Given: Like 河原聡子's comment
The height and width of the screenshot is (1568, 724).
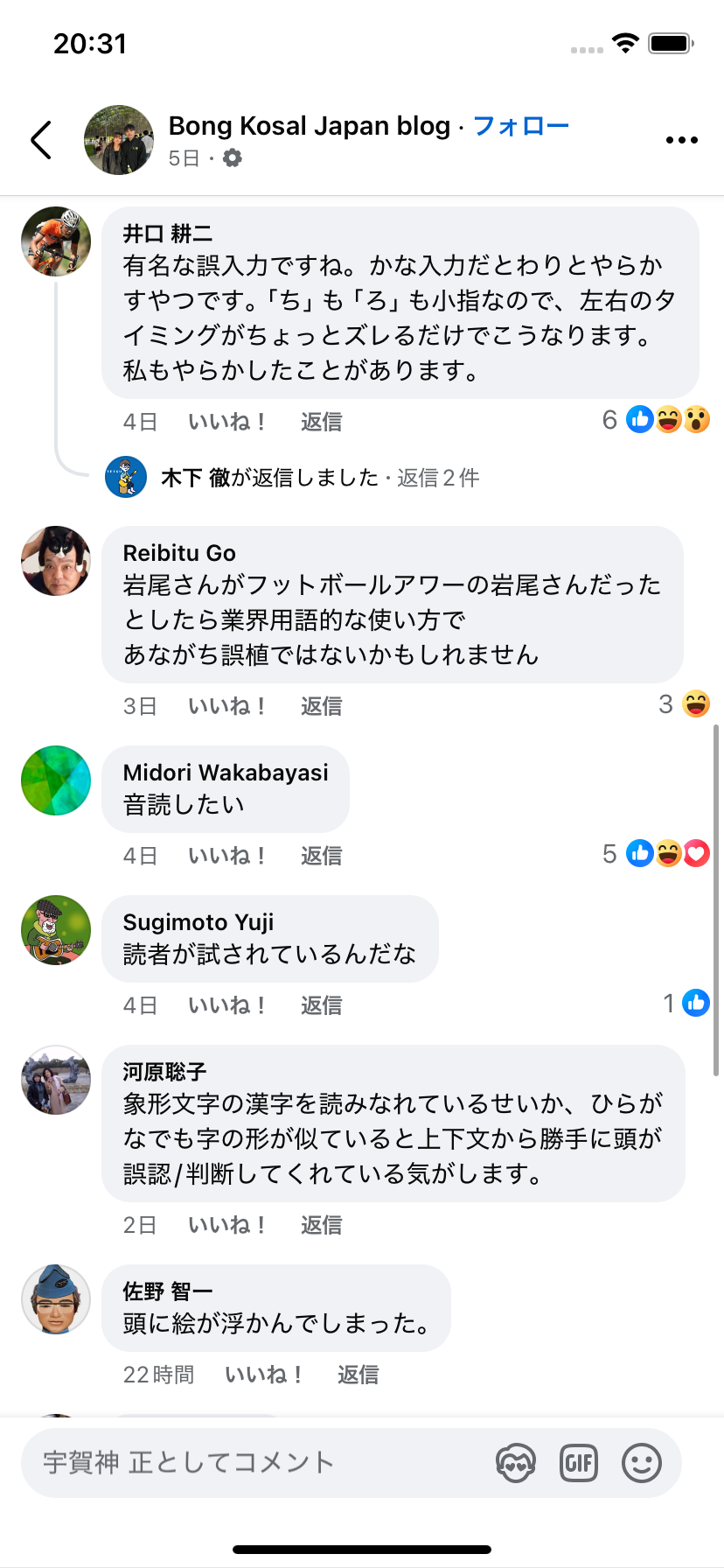Looking at the screenshot, I should pos(227,1225).
